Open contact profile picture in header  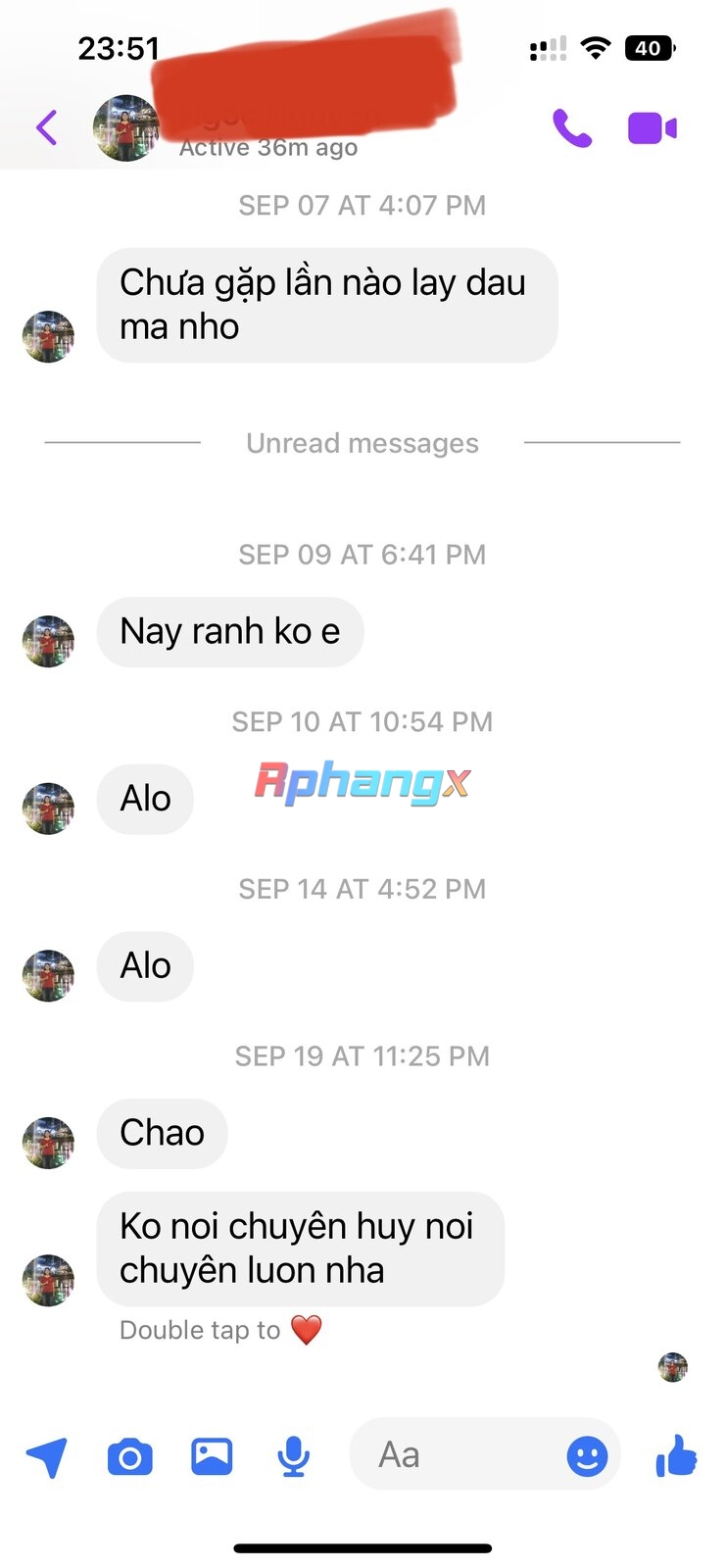(125, 127)
